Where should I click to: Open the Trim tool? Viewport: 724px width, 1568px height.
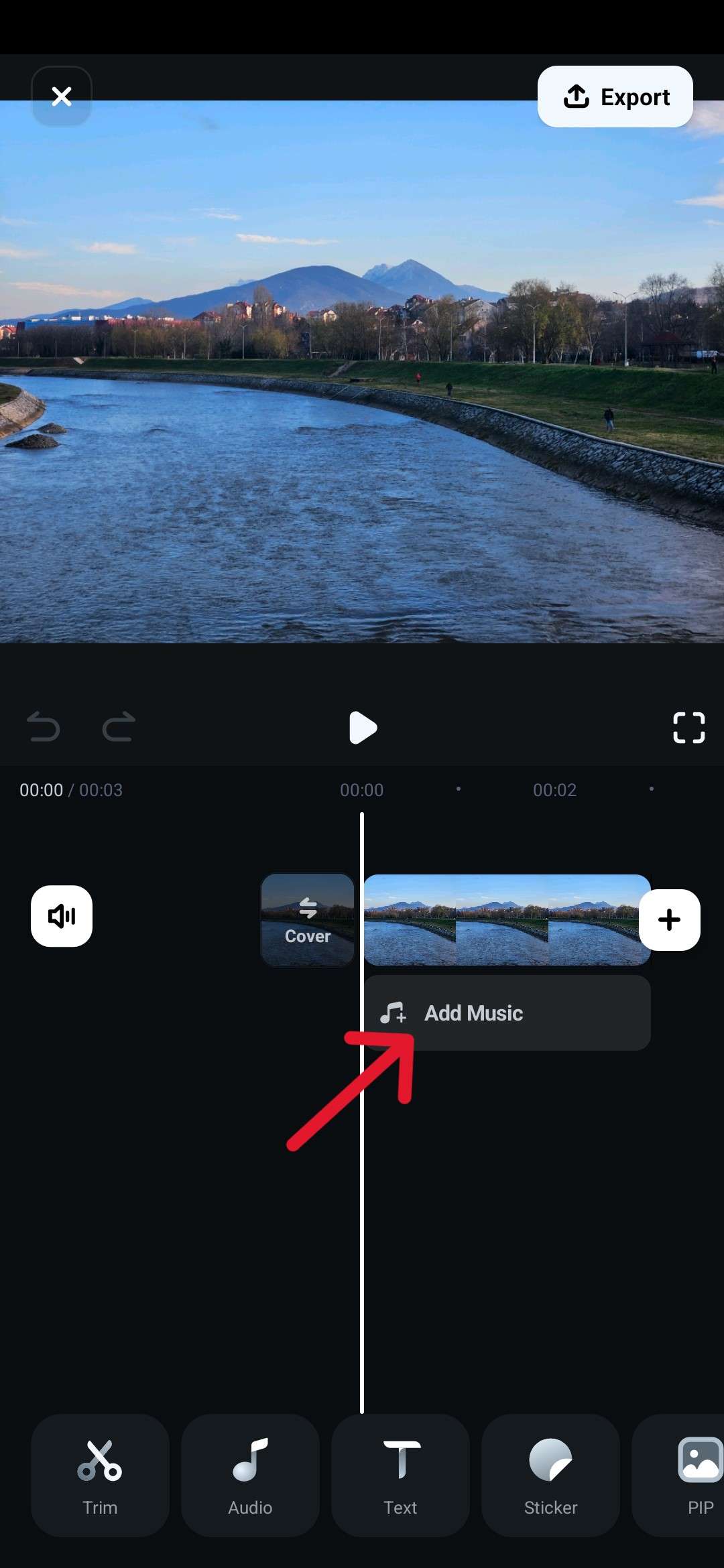(100, 1476)
